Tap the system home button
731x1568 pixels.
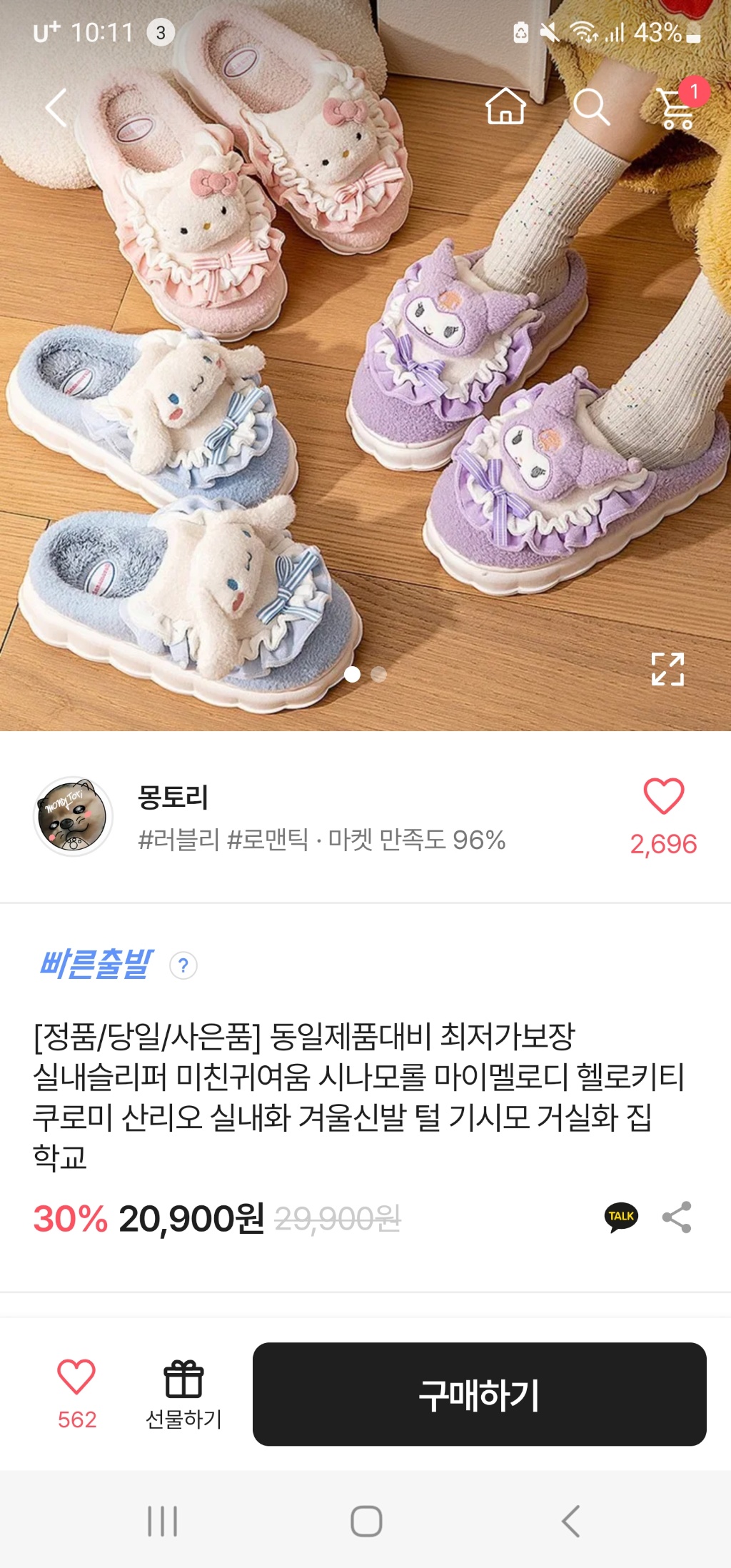pyautogui.click(x=366, y=1521)
